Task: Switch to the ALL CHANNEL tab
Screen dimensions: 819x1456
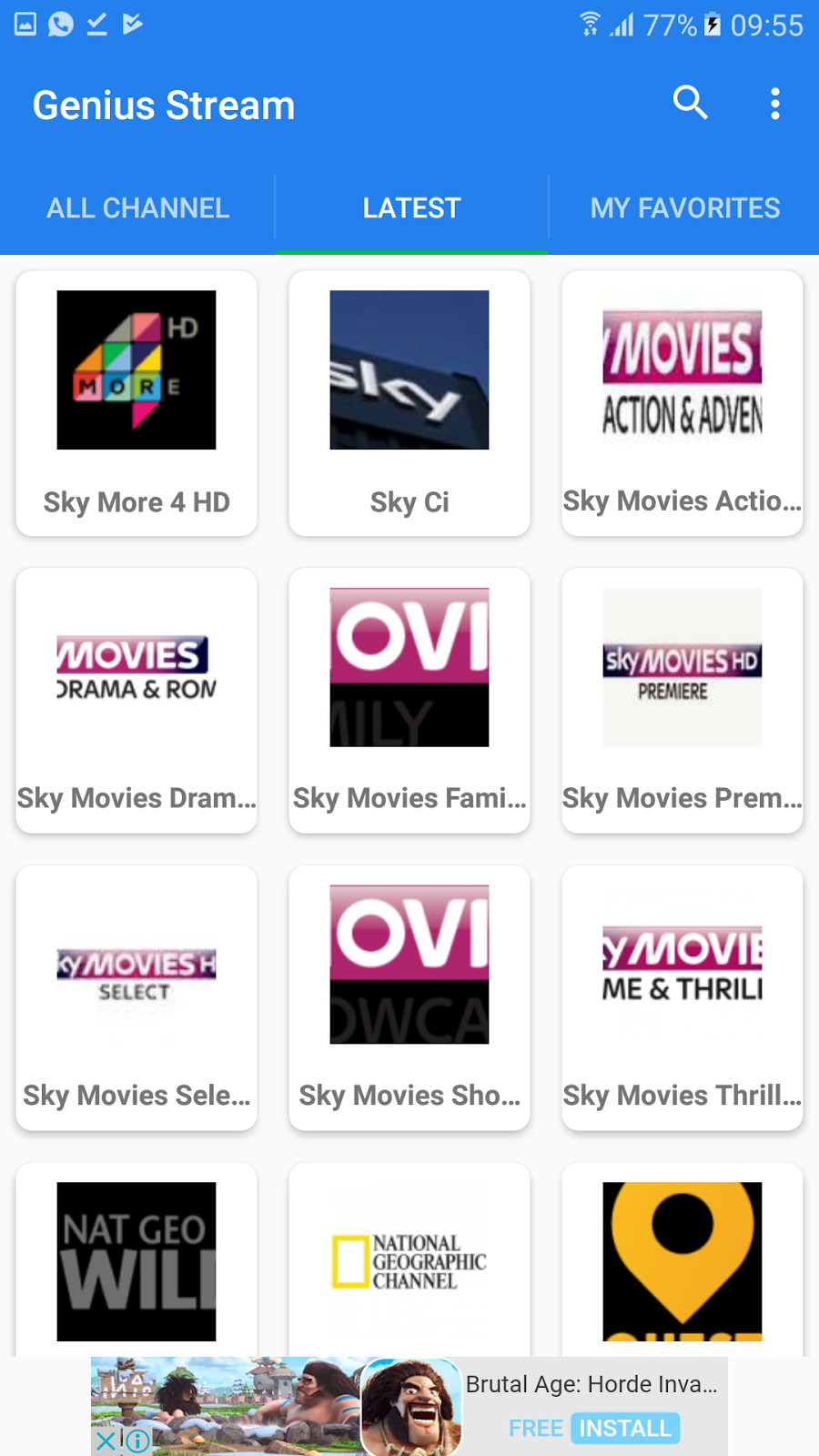Action: pyautogui.click(x=137, y=207)
